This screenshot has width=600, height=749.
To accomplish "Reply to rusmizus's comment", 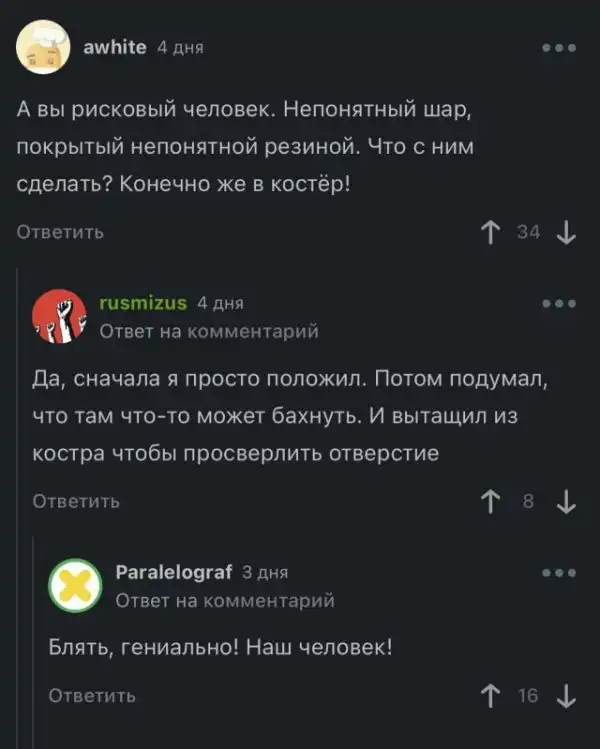I will click(x=76, y=501).
